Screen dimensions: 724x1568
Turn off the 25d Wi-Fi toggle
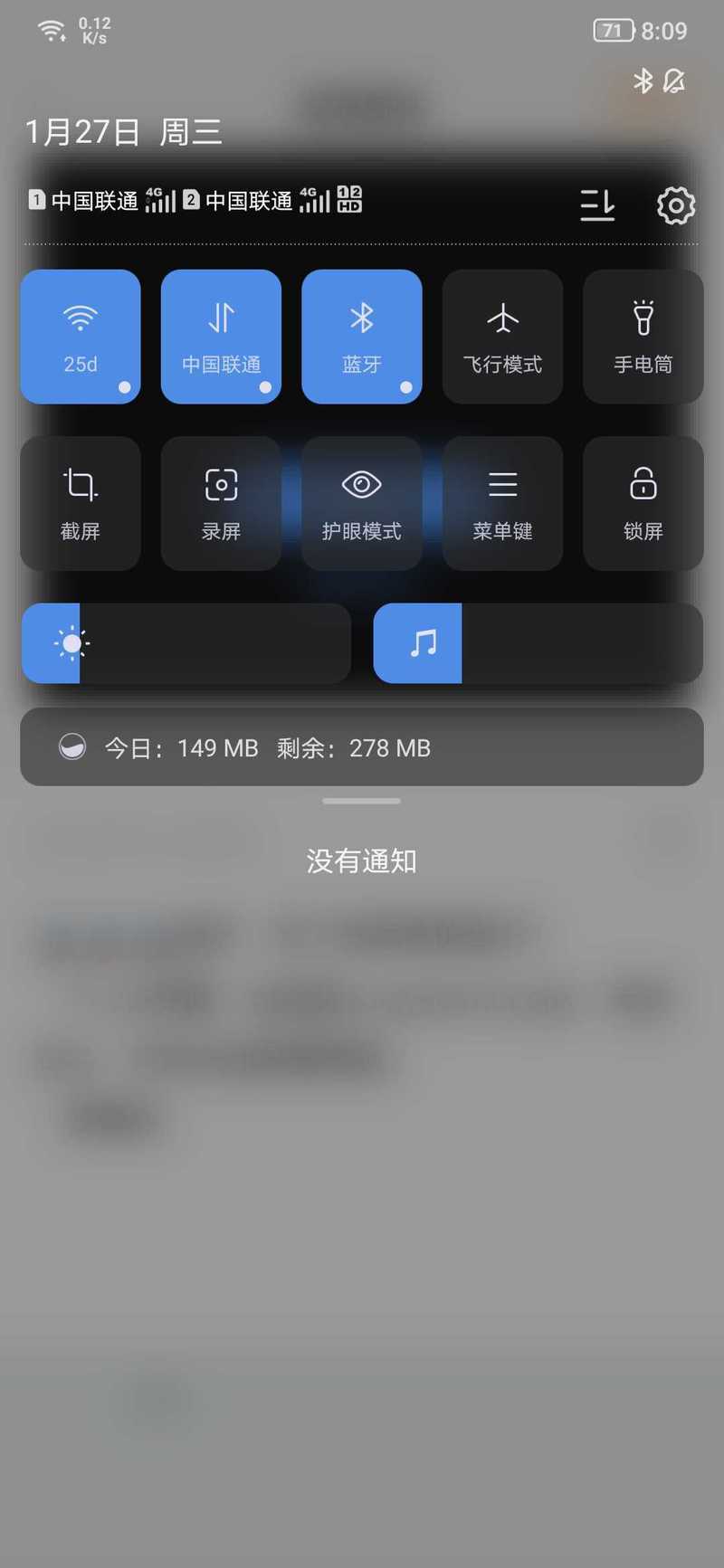tap(81, 336)
